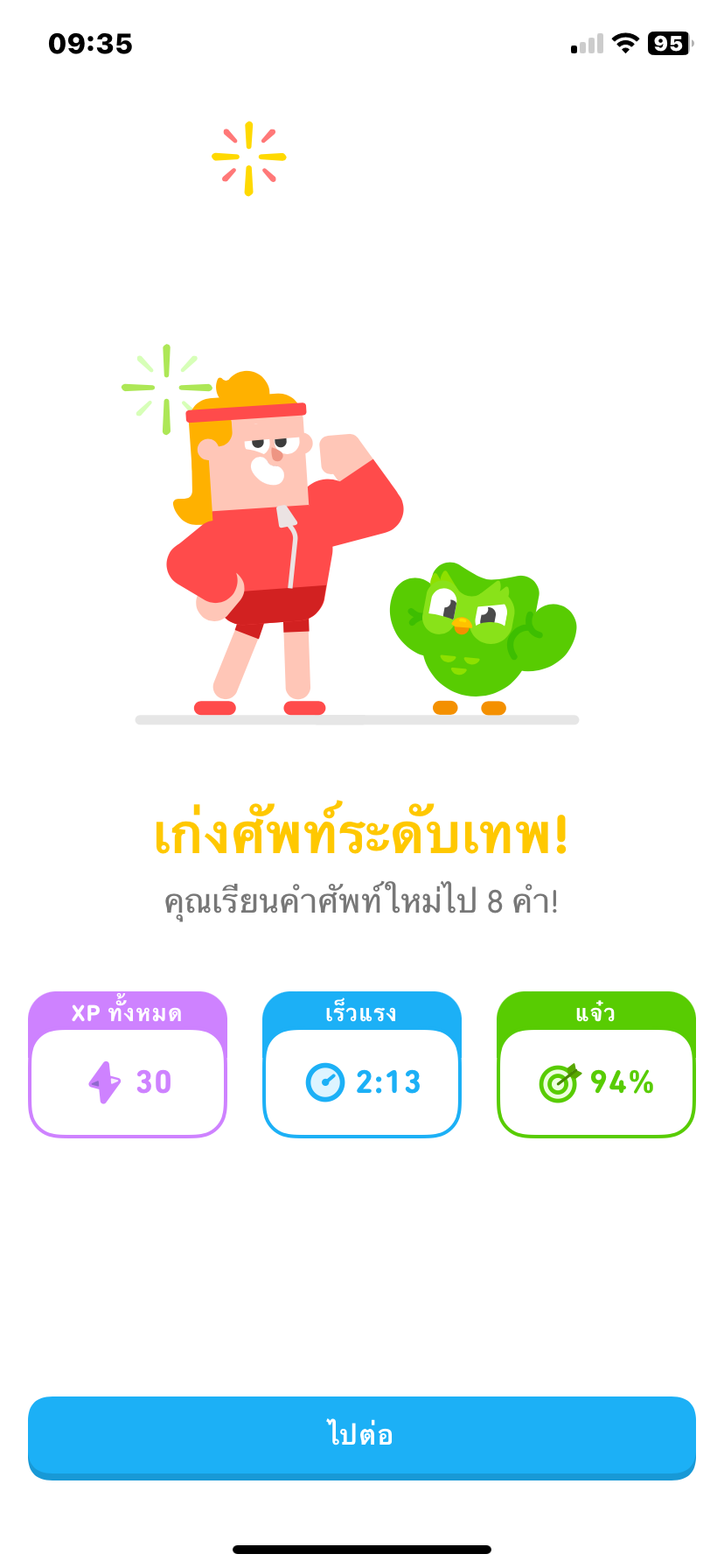Tap the home indicator bar

tap(362, 1547)
